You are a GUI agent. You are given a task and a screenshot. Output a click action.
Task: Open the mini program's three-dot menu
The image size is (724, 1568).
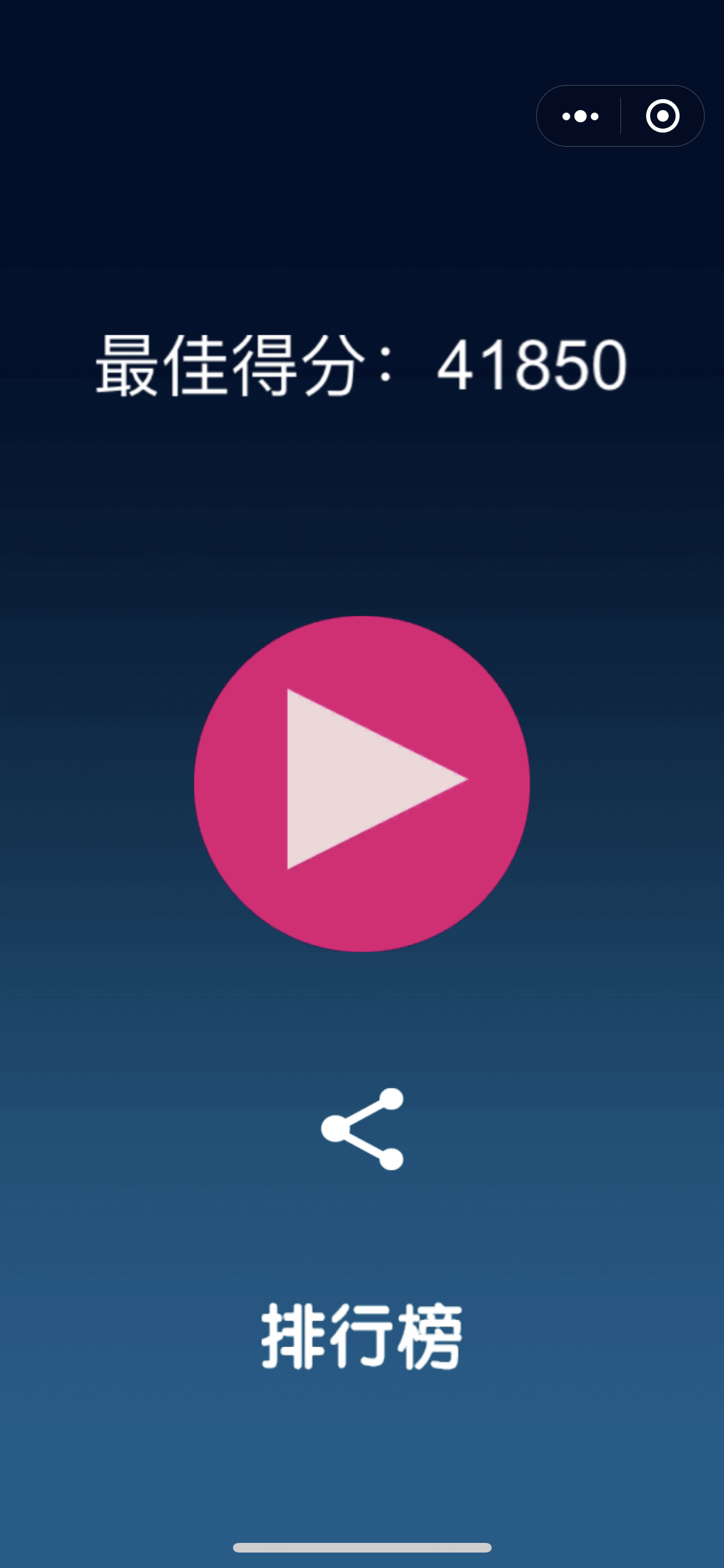tap(580, 117)
